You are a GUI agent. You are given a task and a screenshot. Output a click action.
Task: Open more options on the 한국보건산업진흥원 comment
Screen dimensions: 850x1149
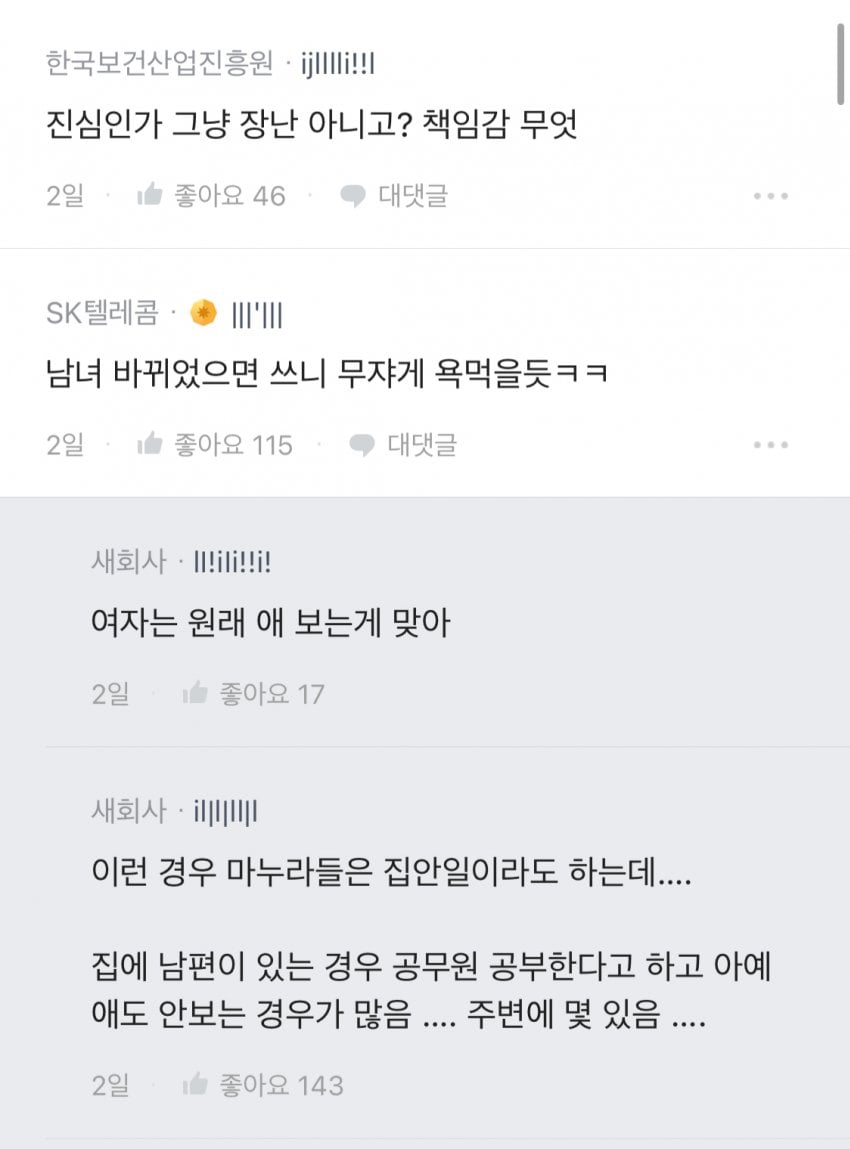coord(771,196)
